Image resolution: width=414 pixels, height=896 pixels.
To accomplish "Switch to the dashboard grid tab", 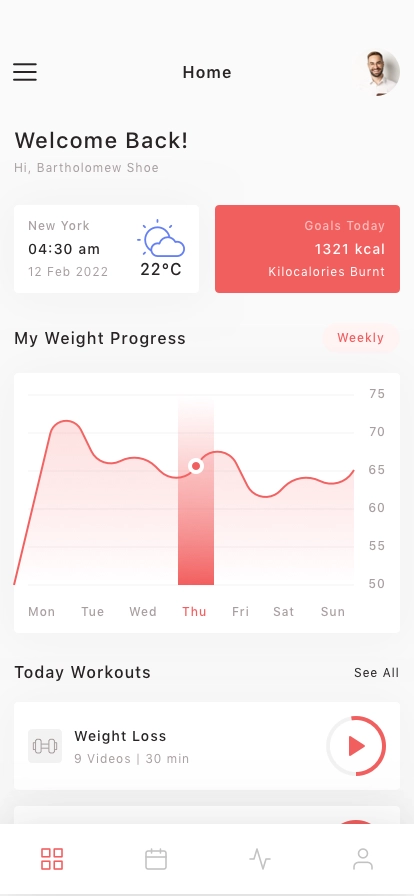I will [52, 859].
